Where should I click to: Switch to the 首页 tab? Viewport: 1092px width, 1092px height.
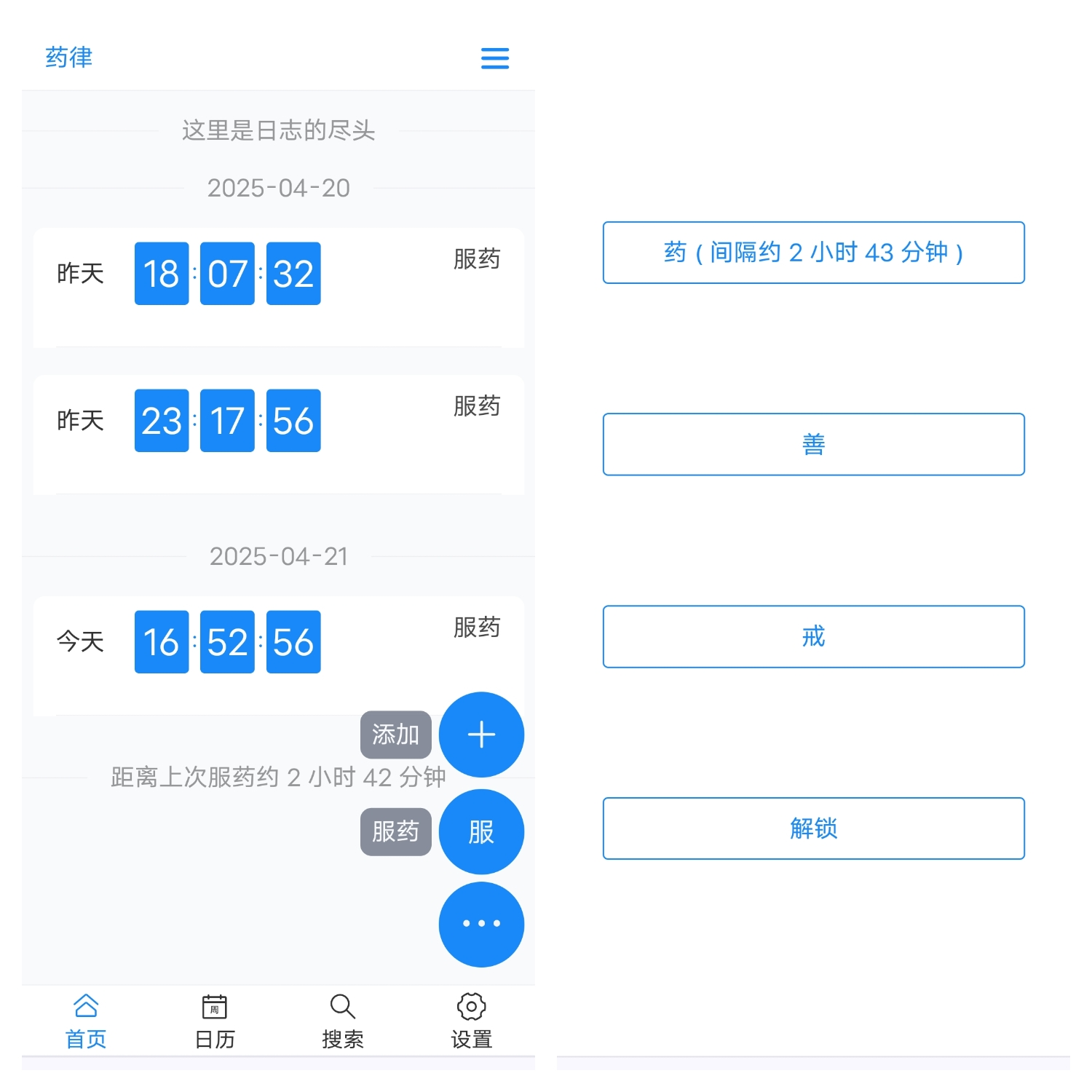(x=86, y=1021)
